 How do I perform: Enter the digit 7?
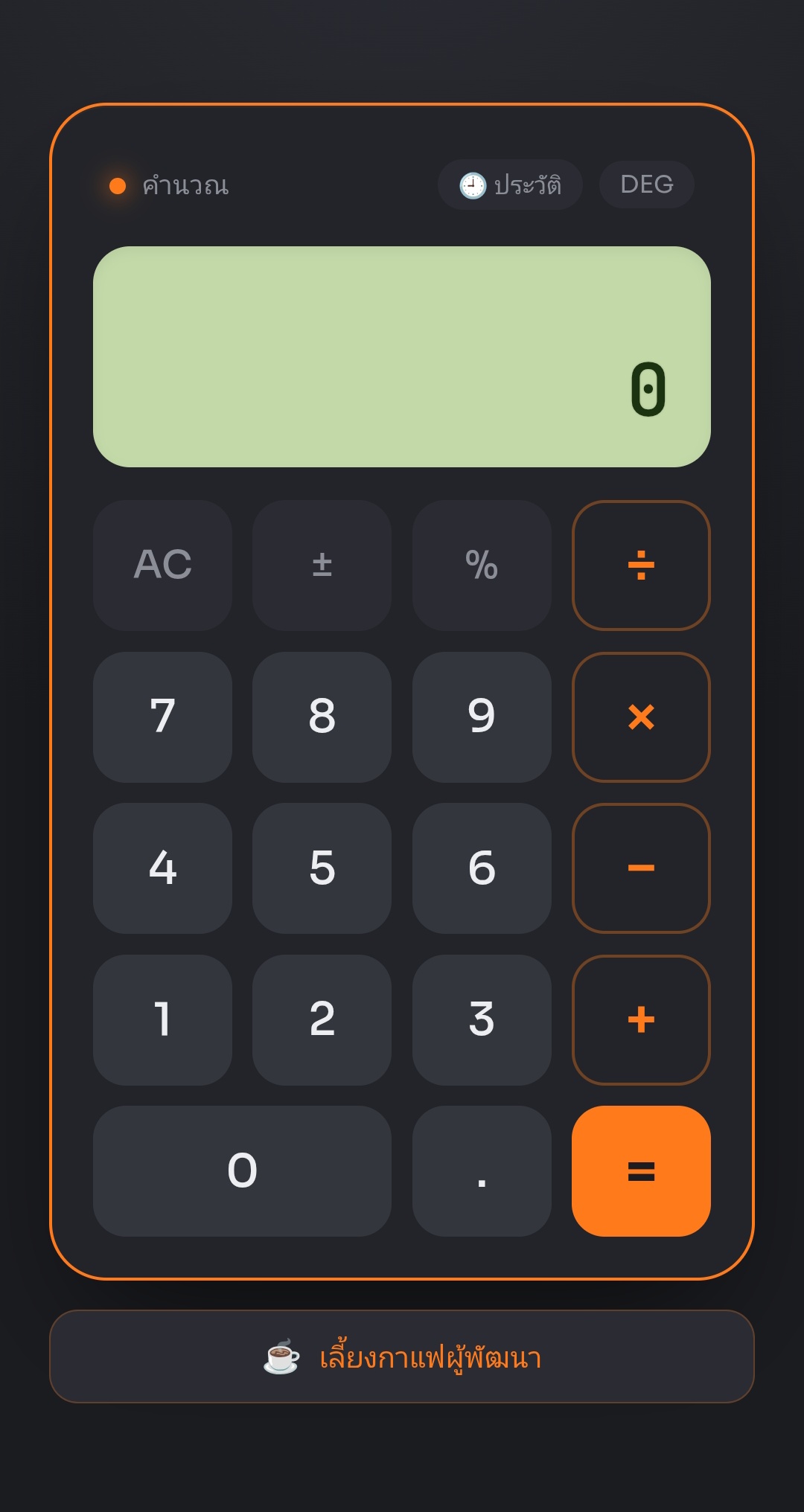162,717
